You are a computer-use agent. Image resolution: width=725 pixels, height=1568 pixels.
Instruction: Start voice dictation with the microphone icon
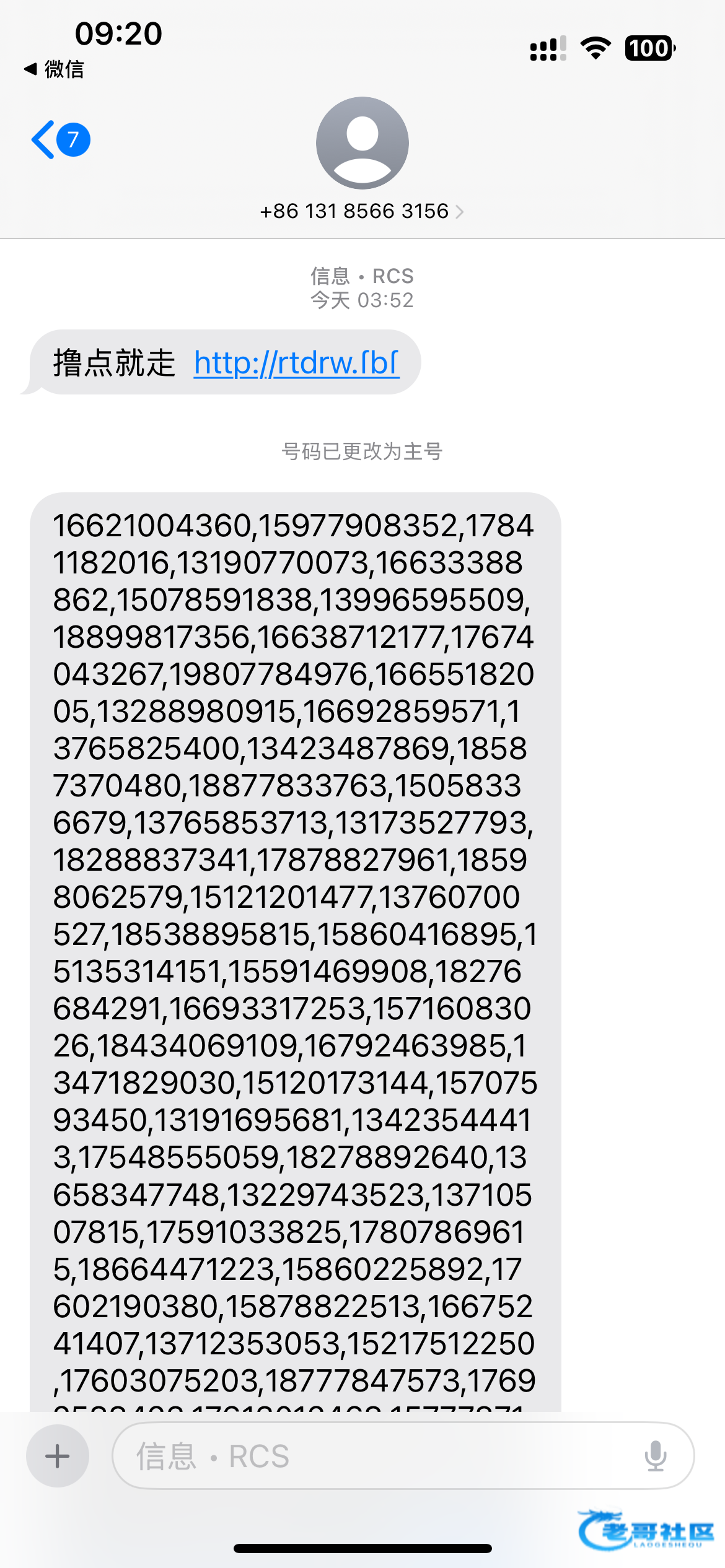coord(656,1456)
